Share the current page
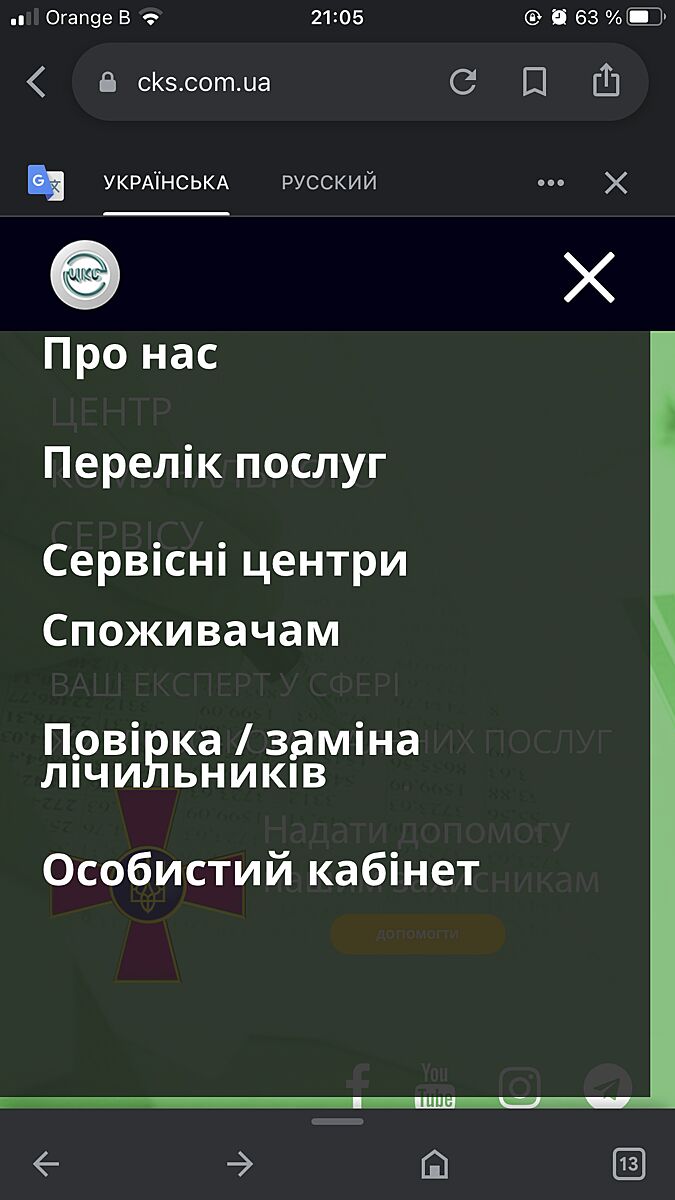The width and height of the screenshot is (675, 1200). tap(606, 80)
